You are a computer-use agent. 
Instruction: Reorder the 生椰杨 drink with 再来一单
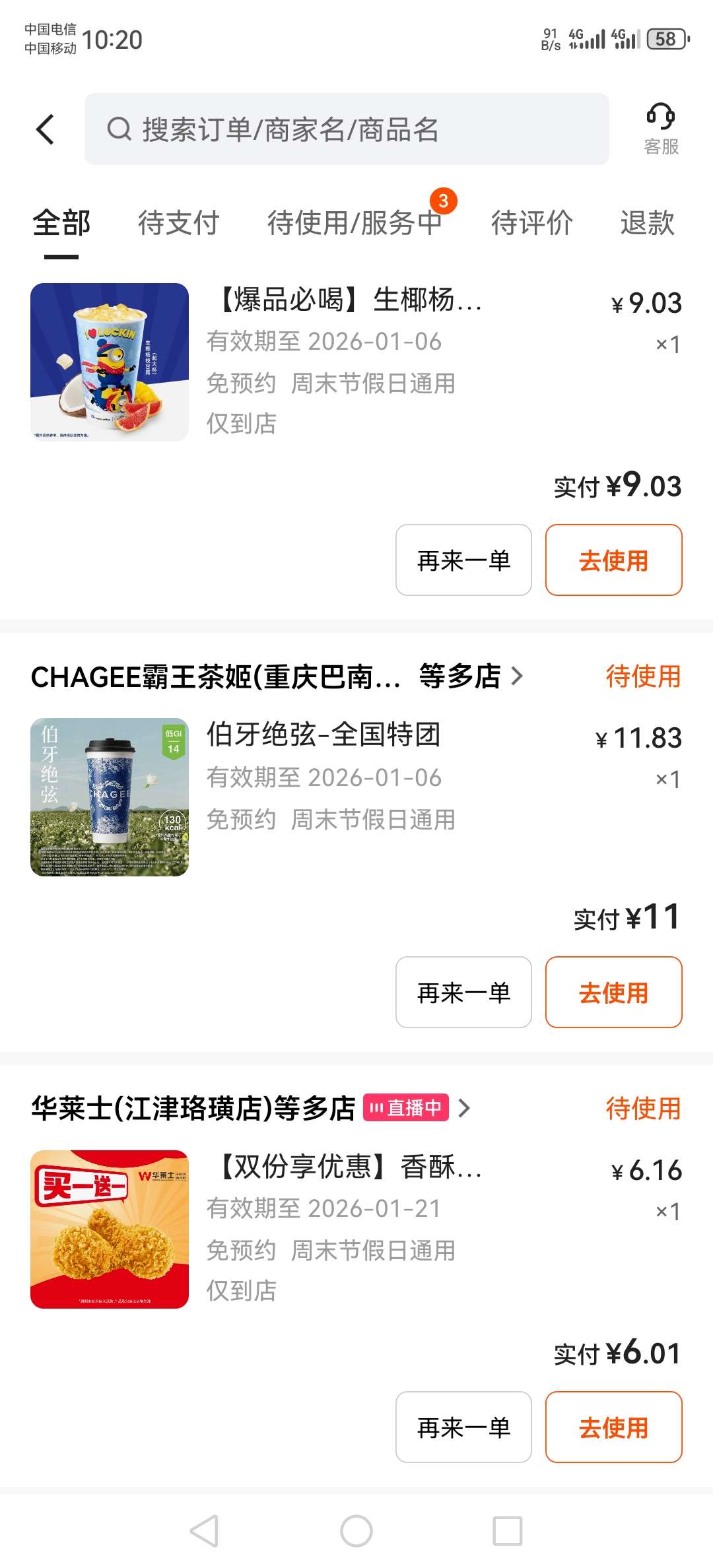(463, 560)
